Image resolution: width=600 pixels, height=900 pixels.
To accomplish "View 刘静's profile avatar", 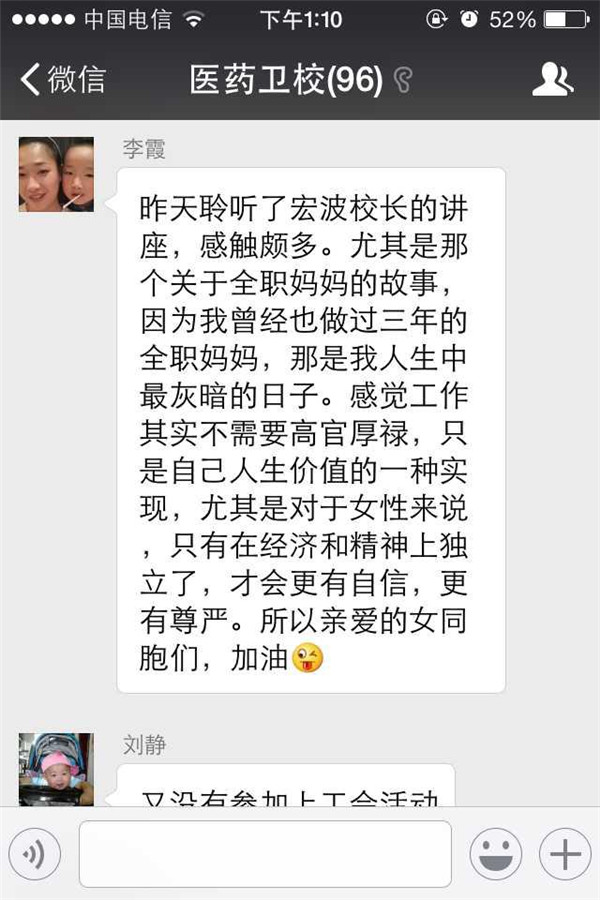I will coord(56,768).
